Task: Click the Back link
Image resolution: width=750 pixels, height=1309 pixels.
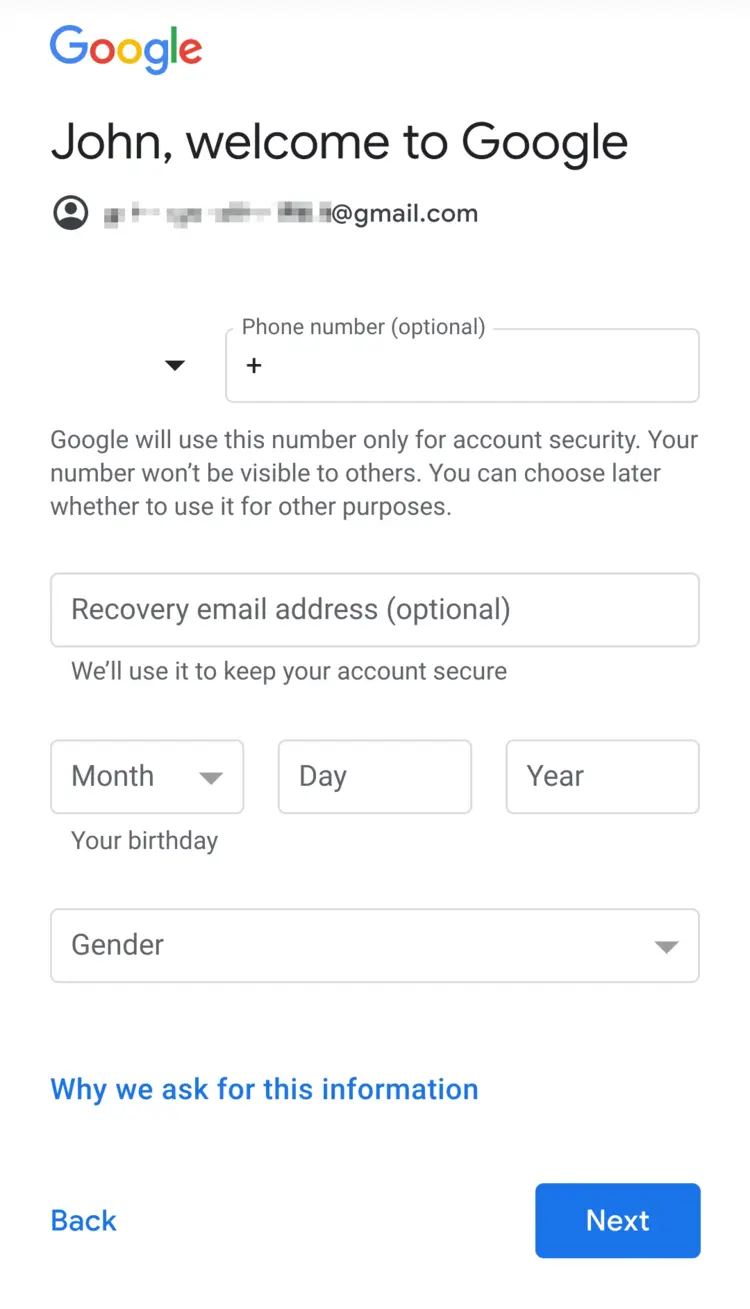Action: pos(83,1220)
